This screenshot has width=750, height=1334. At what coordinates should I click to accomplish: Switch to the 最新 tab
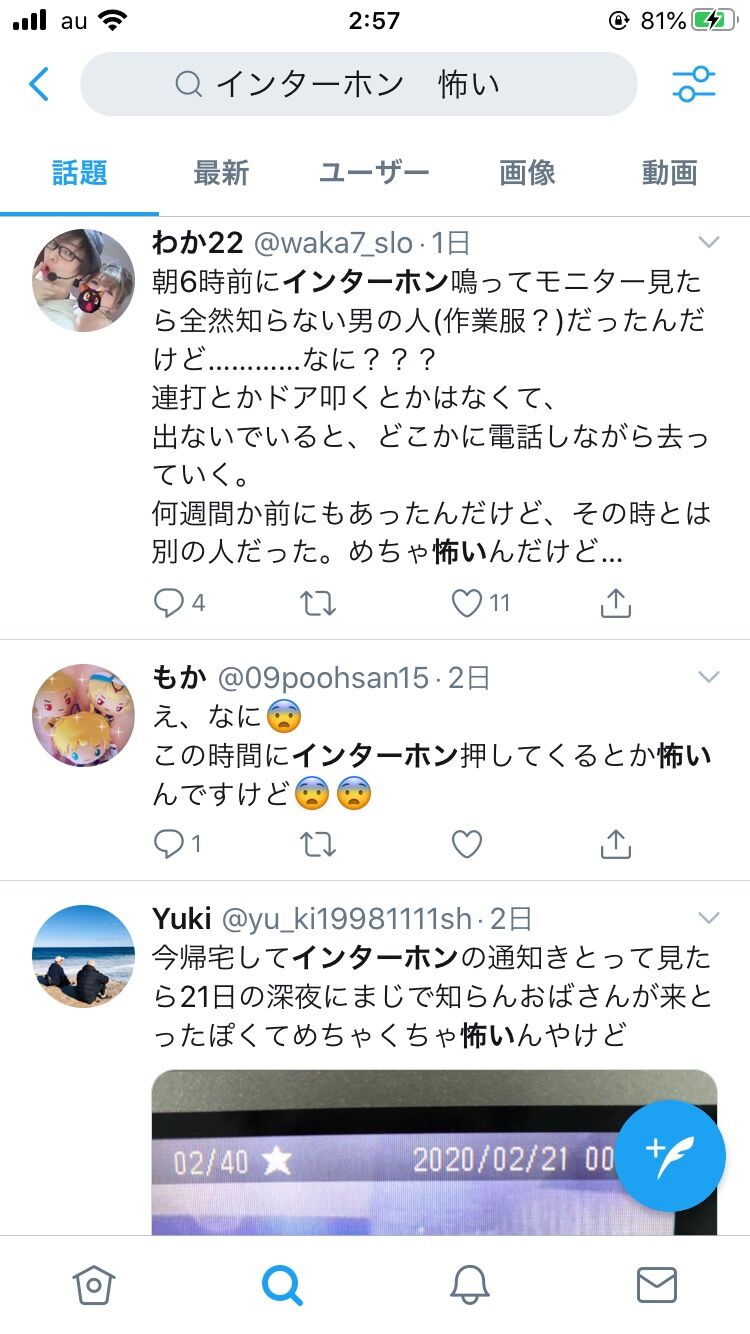click(x=221, y=173)
